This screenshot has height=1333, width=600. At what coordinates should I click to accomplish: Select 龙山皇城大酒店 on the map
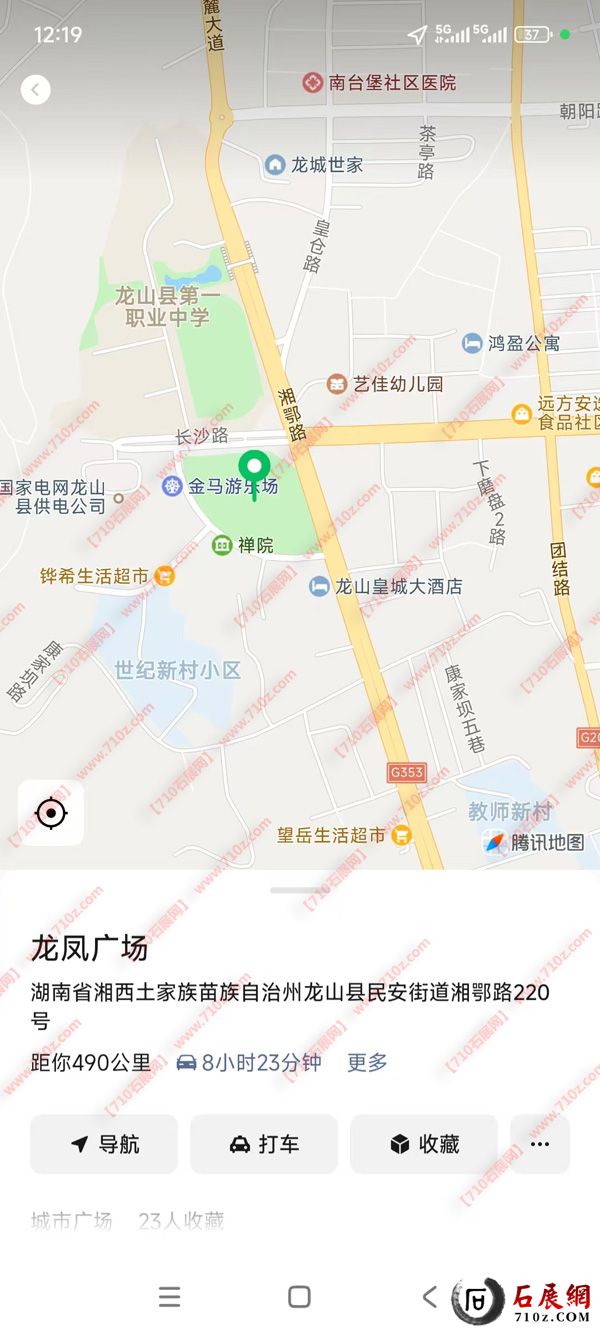pos(388,587)
